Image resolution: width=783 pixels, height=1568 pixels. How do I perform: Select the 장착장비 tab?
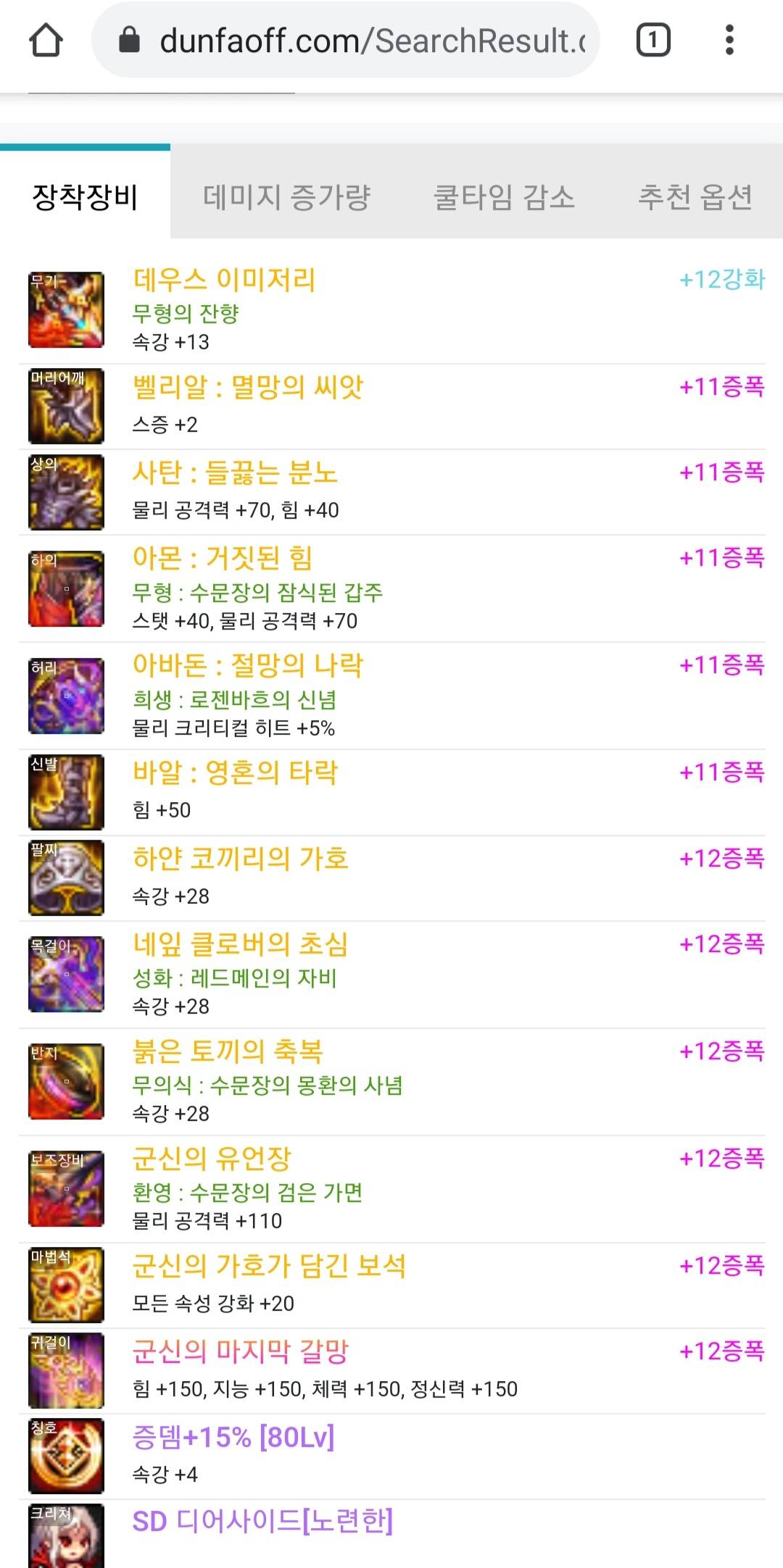(85, 196)
